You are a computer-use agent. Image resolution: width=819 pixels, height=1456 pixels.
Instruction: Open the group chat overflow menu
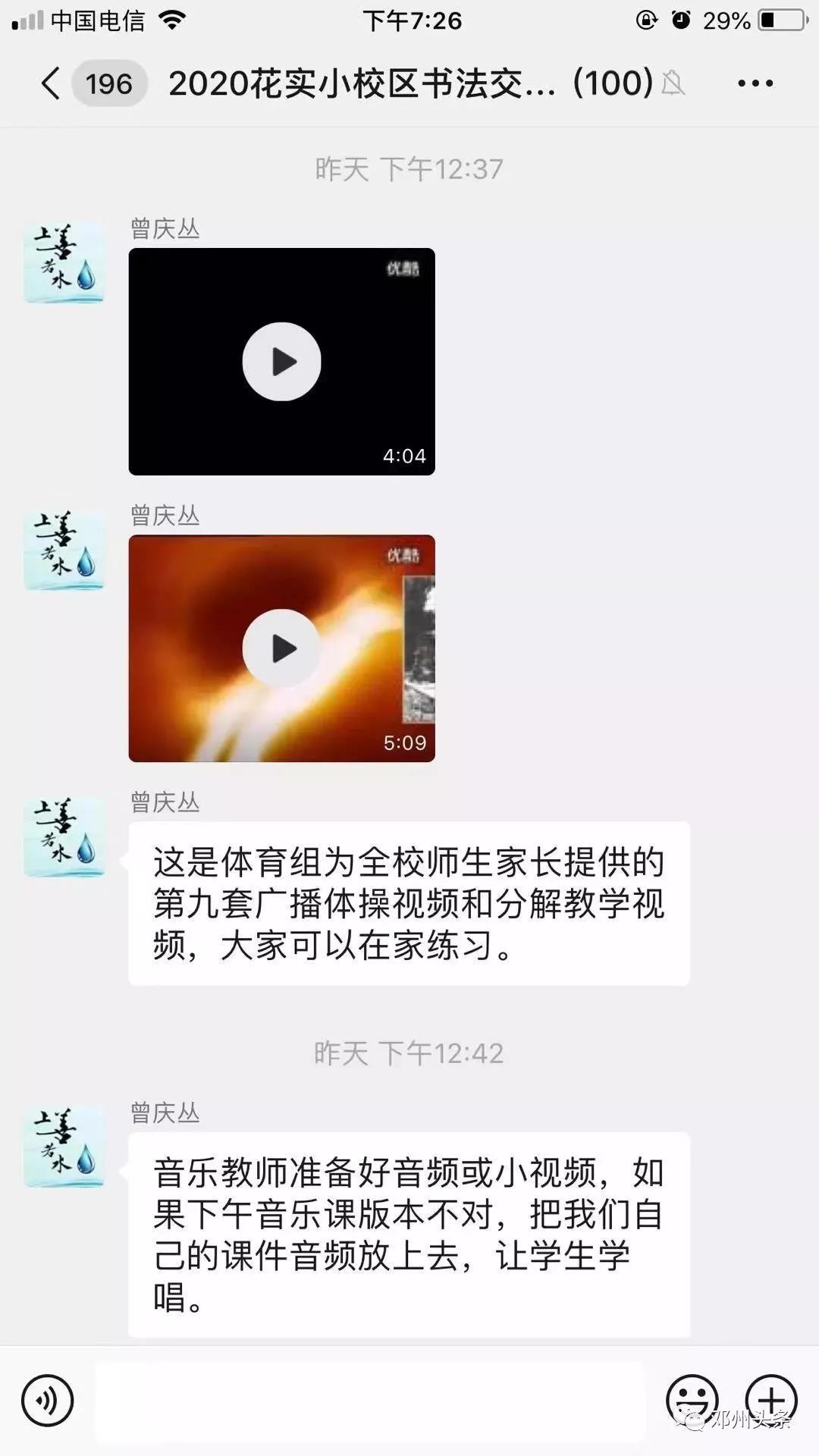pos(755,83)
